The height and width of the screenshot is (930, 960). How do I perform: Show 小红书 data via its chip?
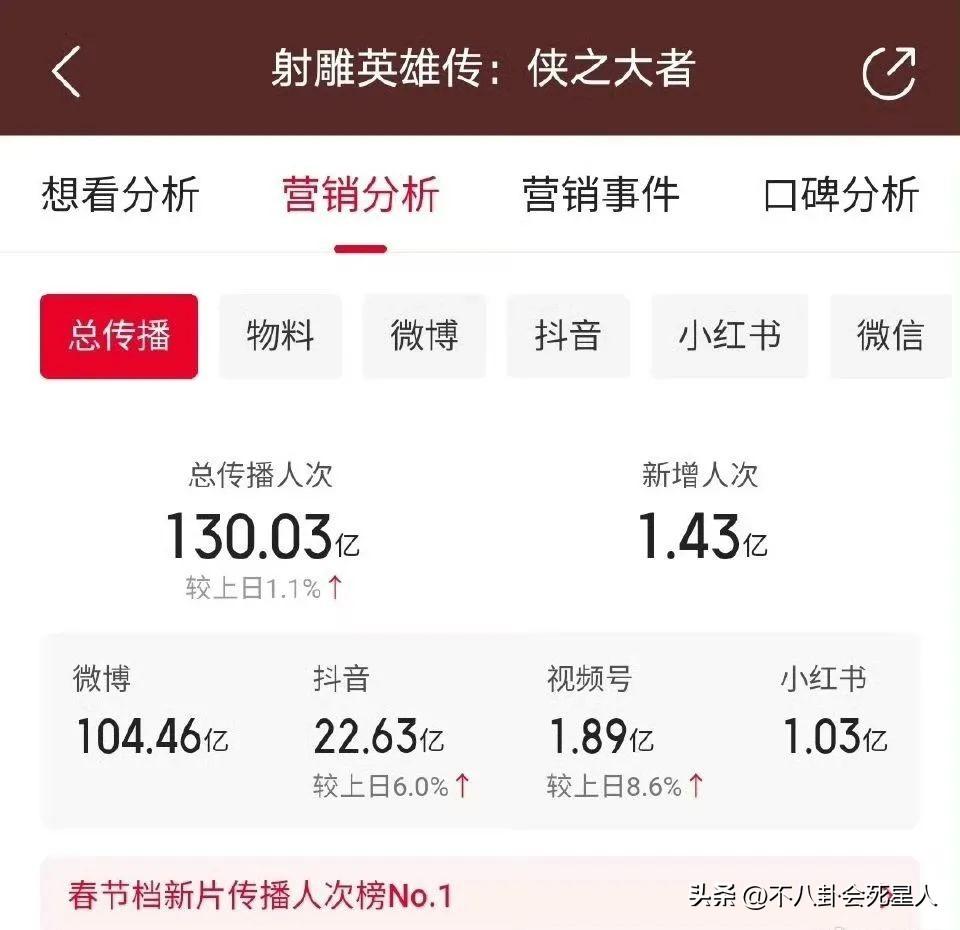(x=729, y=336)
